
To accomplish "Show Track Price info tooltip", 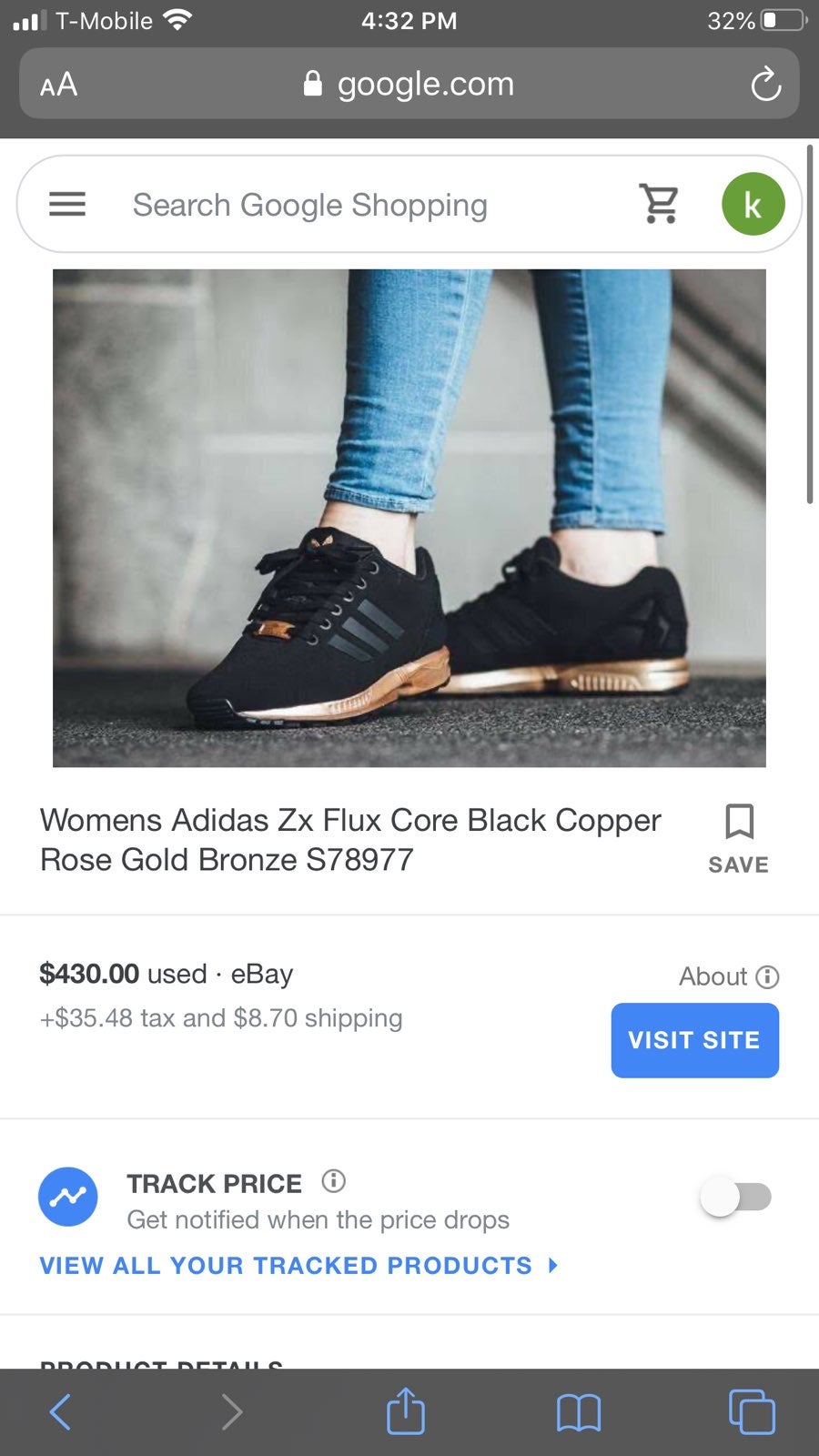I will [334, 1181].
